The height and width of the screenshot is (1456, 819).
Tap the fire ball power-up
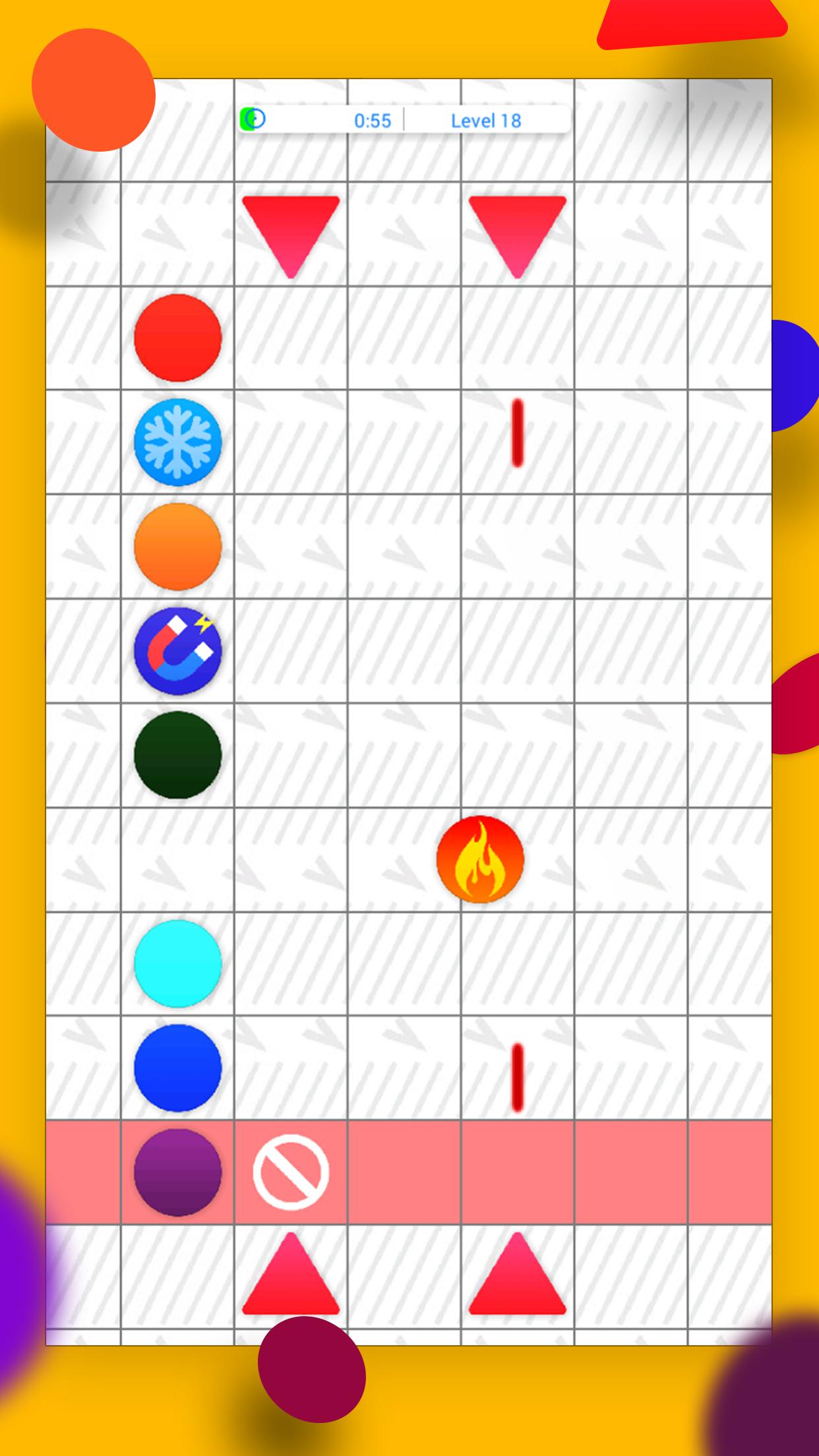pos(480,859)
